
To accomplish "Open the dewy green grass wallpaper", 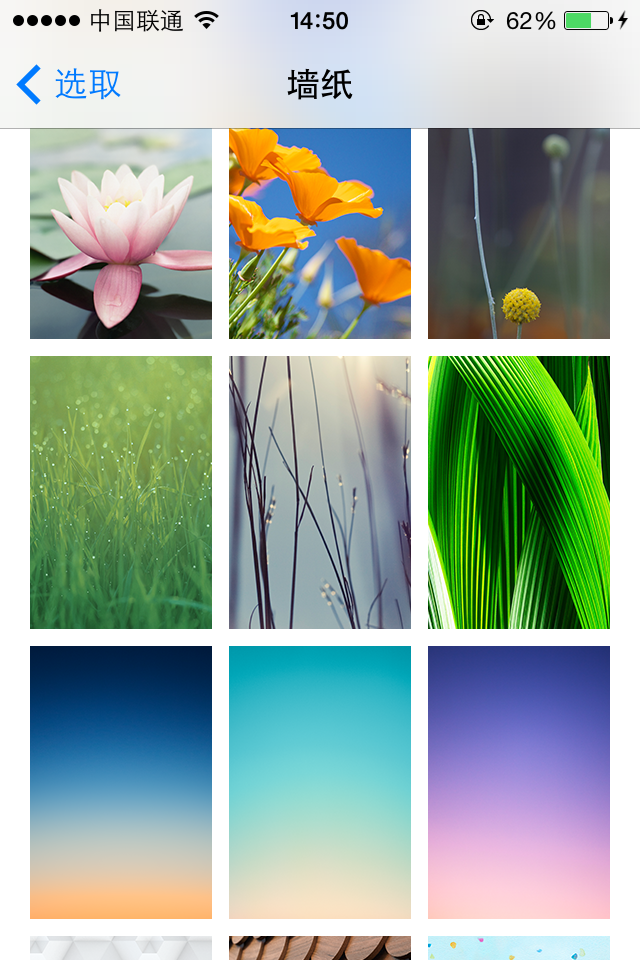I will click(x=121, y=492).
